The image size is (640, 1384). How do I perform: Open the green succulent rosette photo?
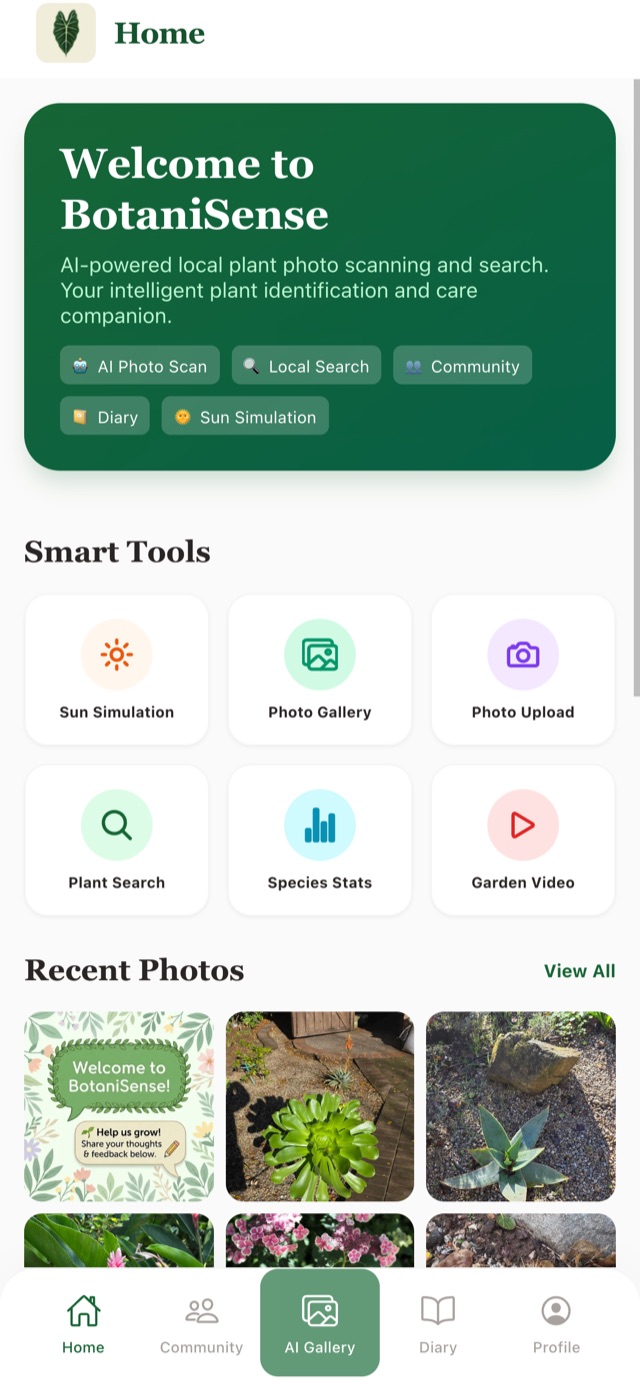tap(320, 1105)
